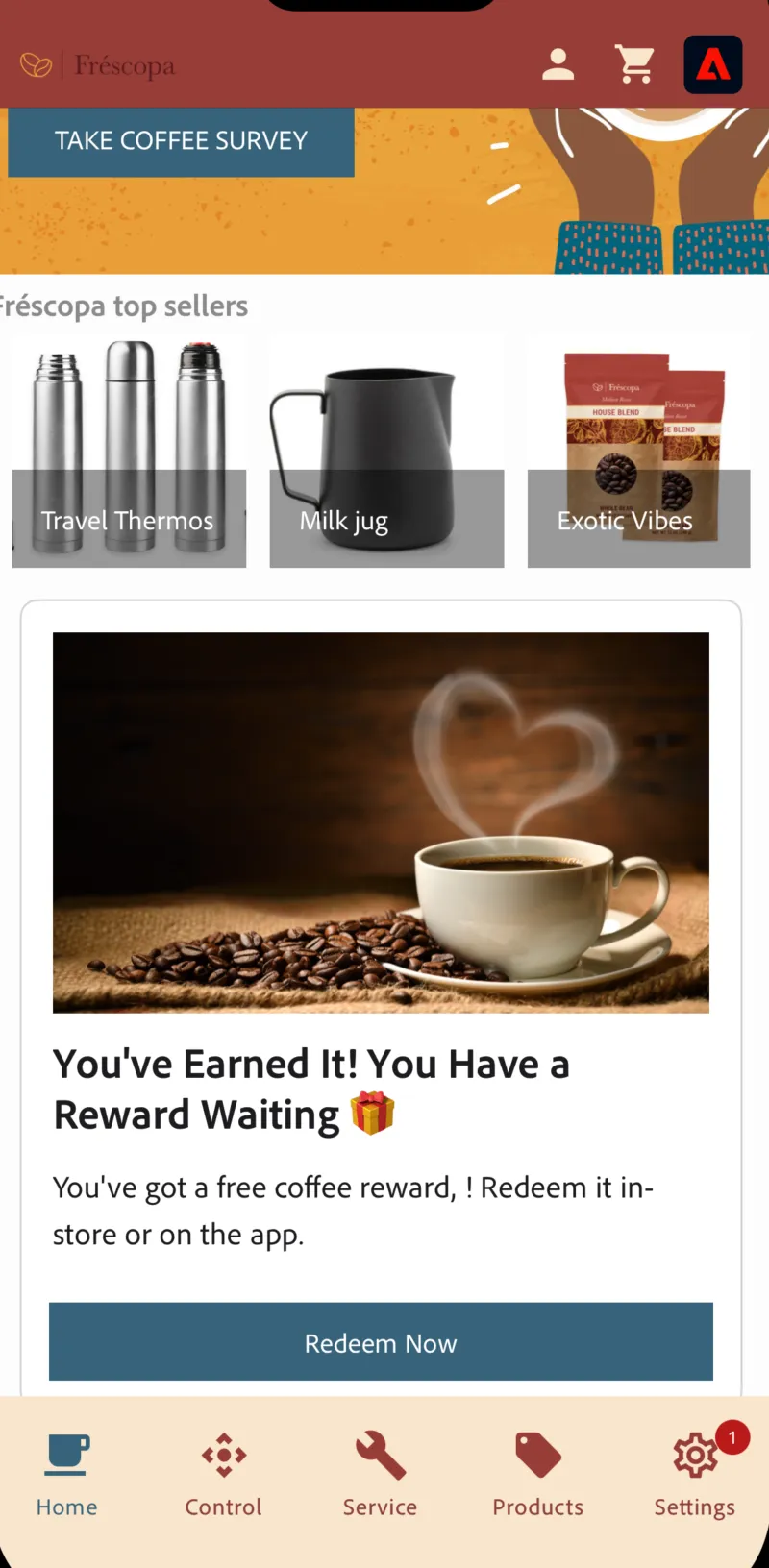Open the Travel Thermos product

pyautogui.click(x=129, y=451)
